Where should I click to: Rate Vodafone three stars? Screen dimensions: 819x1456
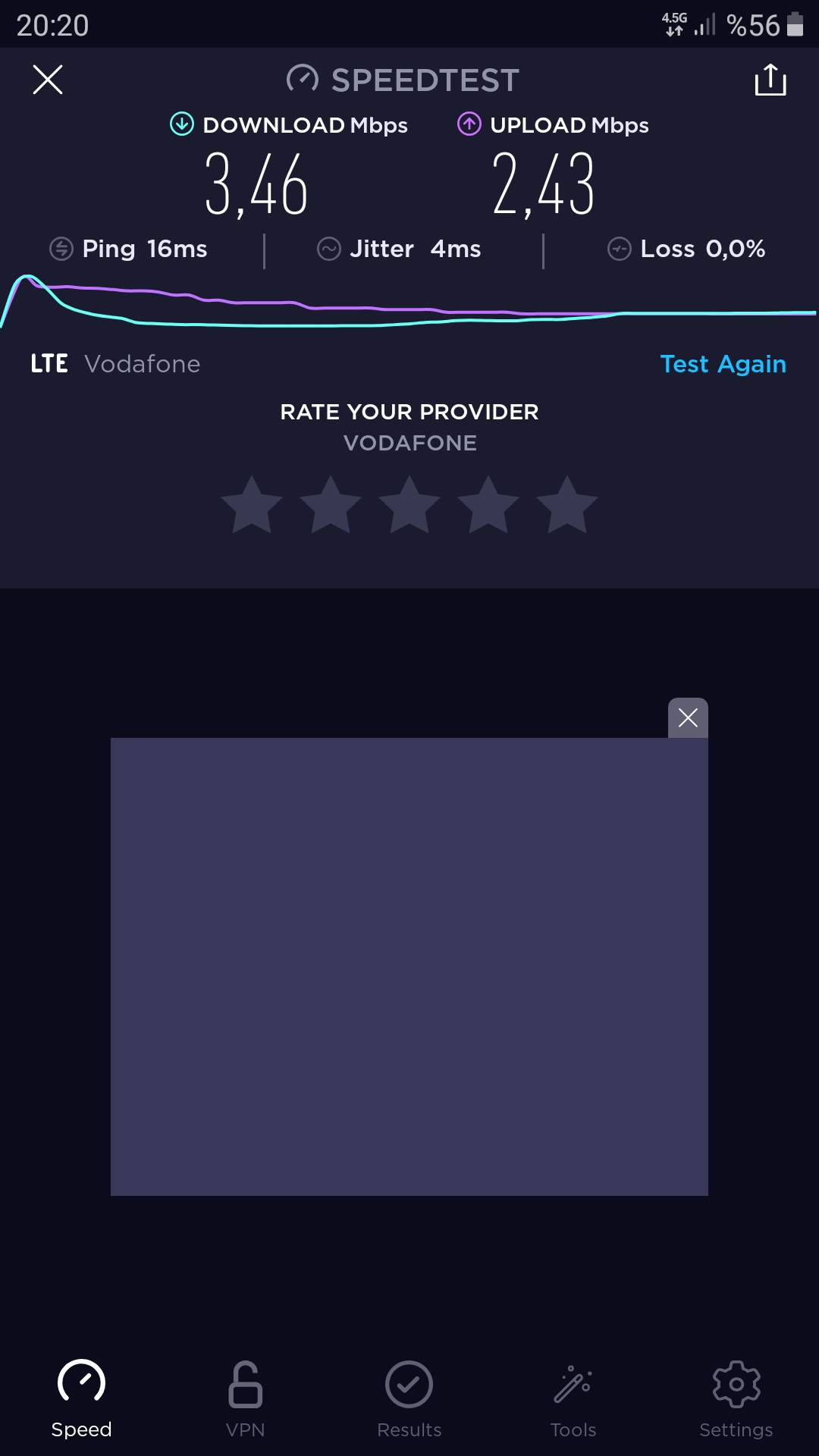pos(409,505)
